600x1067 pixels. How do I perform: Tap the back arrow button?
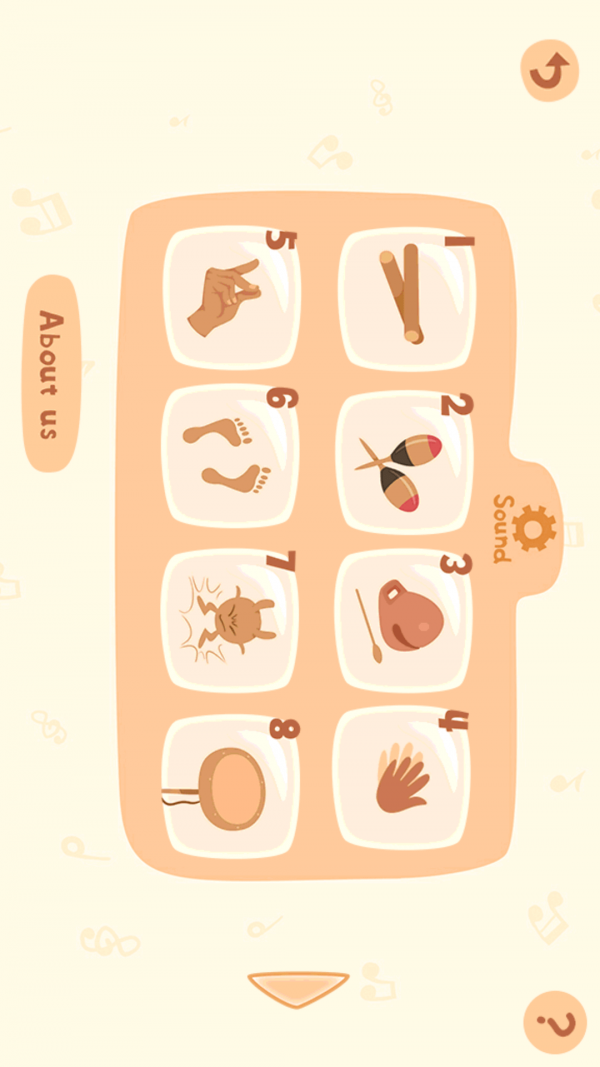point(550,70)
